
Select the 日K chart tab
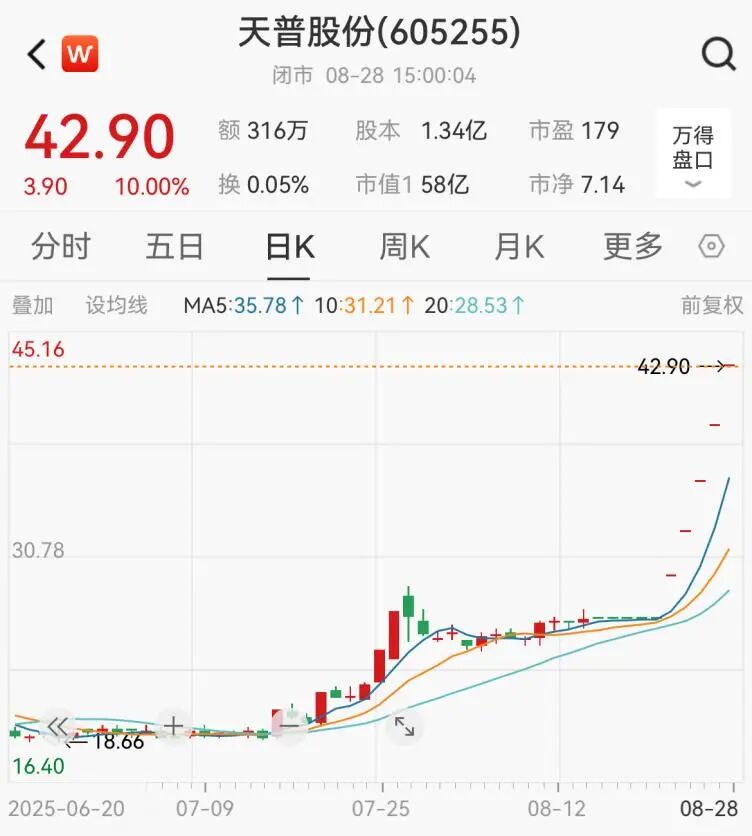coord(289,247)
